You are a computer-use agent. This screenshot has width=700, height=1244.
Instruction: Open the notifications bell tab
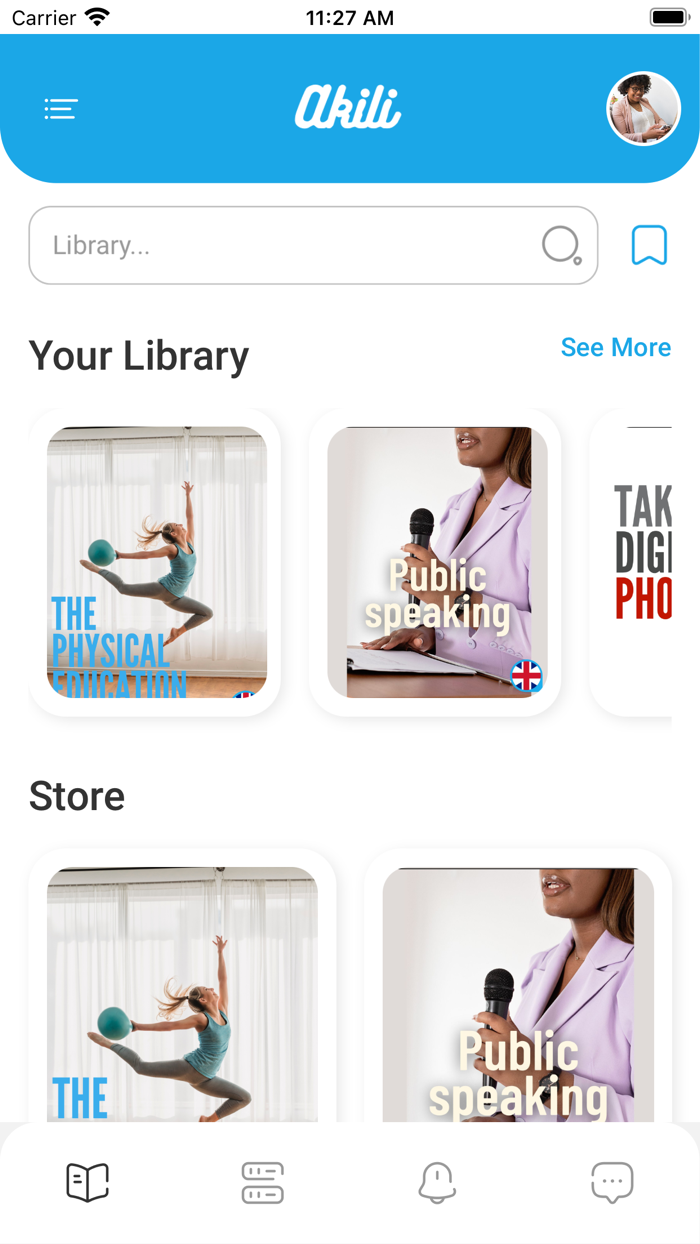pyautogui.click(x=437, y=1182)
